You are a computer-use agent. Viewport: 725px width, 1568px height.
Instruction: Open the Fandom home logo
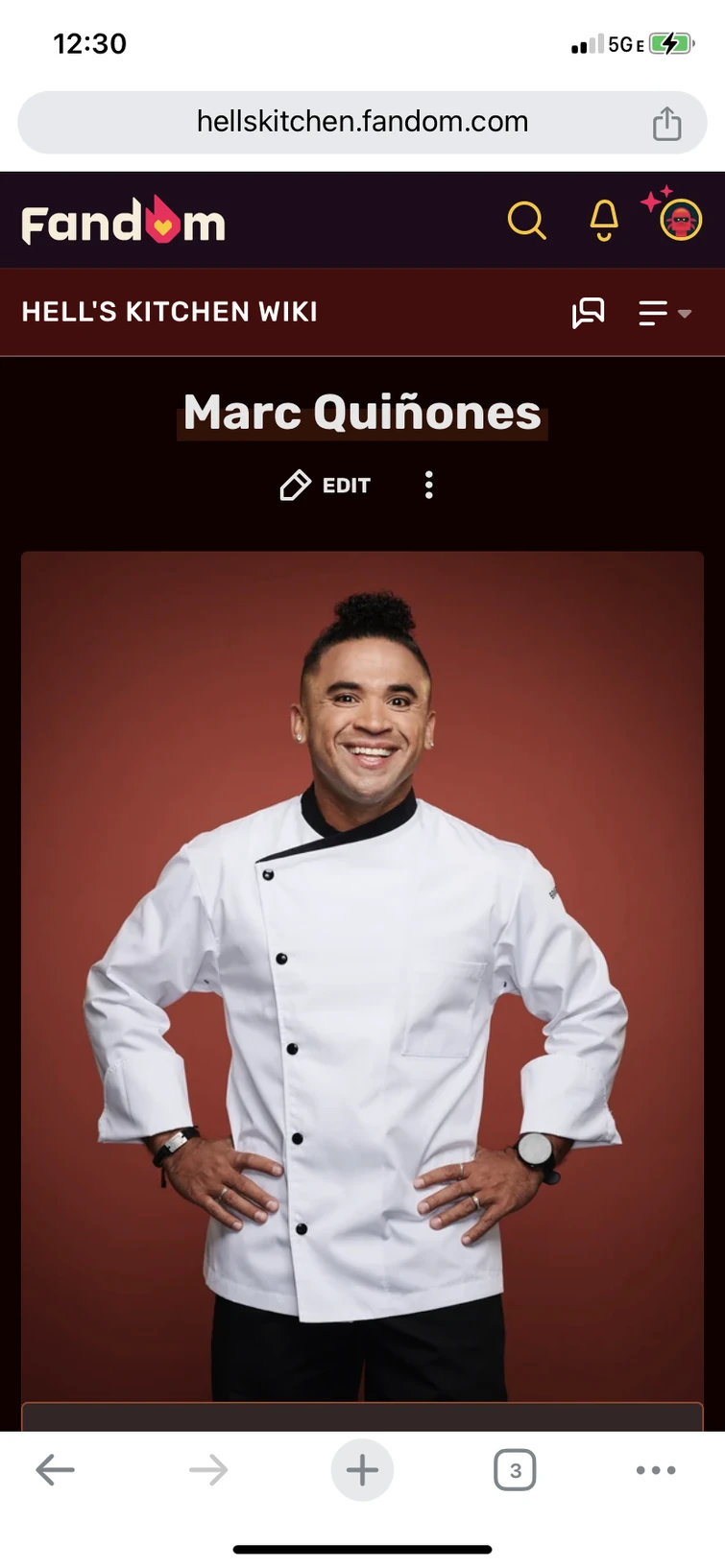124,222
